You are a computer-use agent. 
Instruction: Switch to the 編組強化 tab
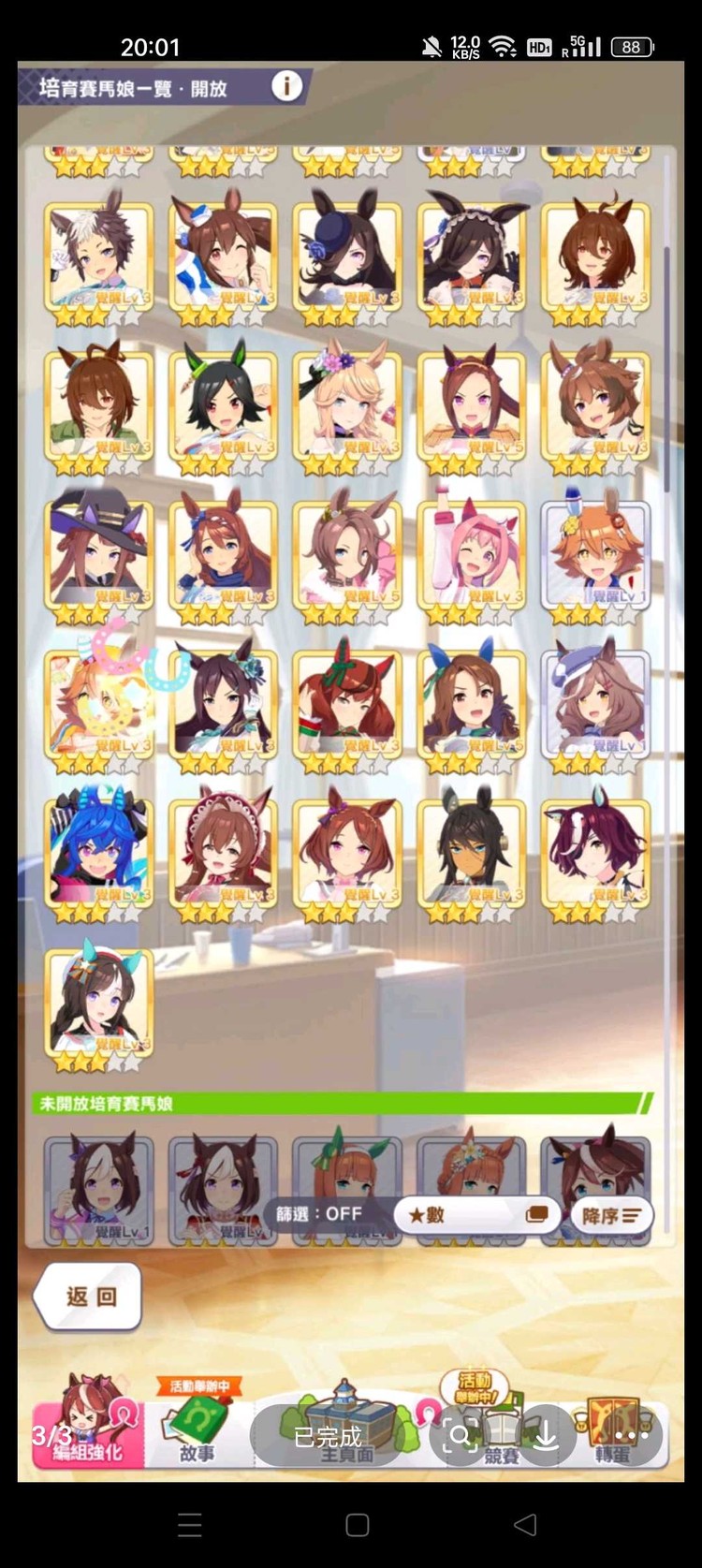[88, 1433]
